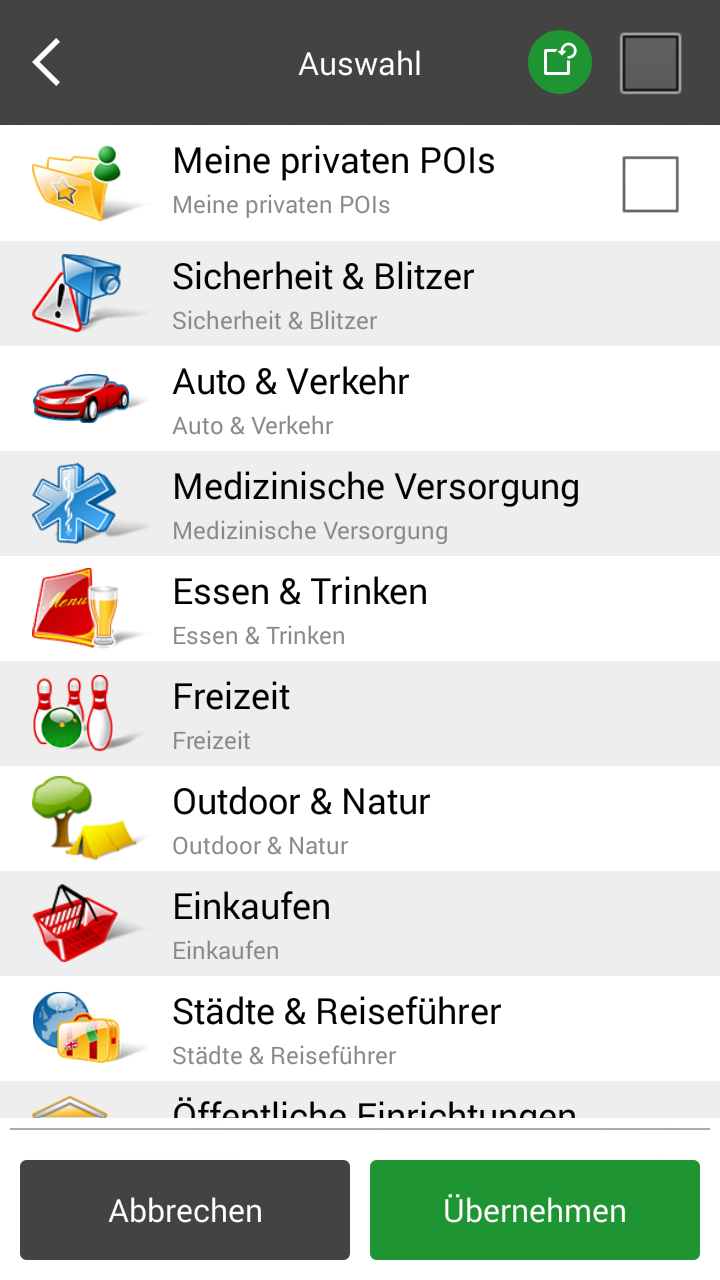This screenshot has height=1280, width=720.
Task: Tap the green folder icon in header
Action: pos(559,63)
